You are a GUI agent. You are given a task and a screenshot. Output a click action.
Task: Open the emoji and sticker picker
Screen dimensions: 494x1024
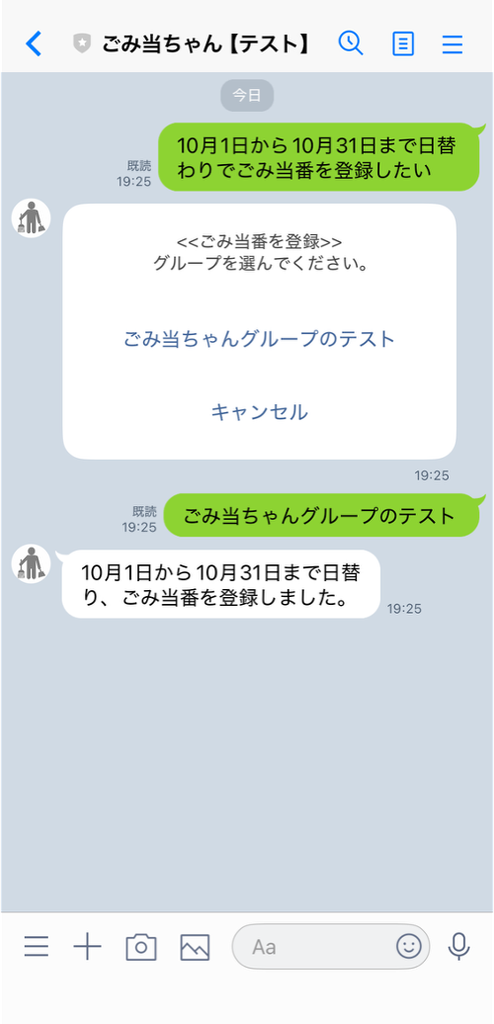[x=409, y=946]
